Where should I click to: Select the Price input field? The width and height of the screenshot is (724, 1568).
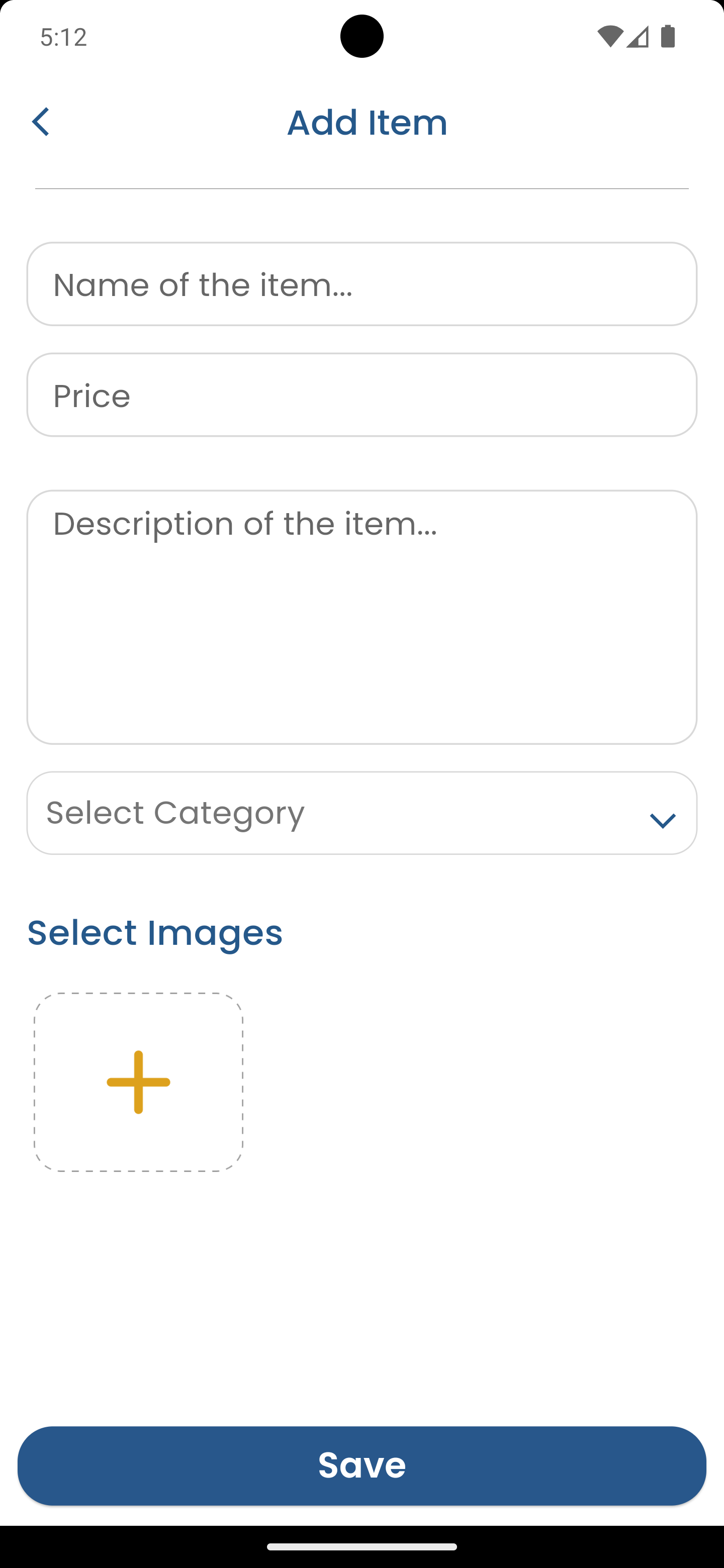tap(361, 395)
